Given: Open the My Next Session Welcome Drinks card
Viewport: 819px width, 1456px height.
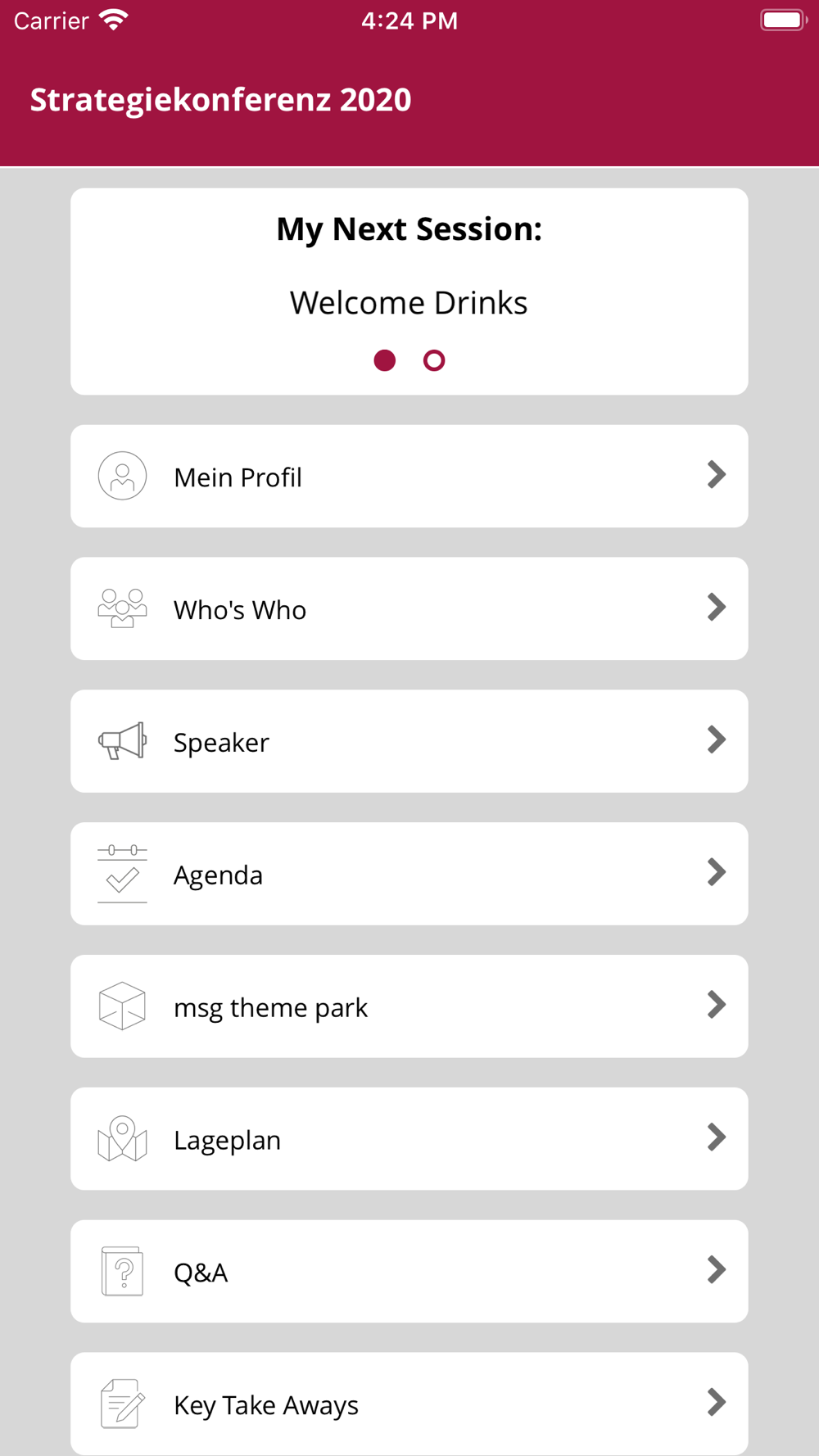Looking at the screenshot, I should 409,292.
